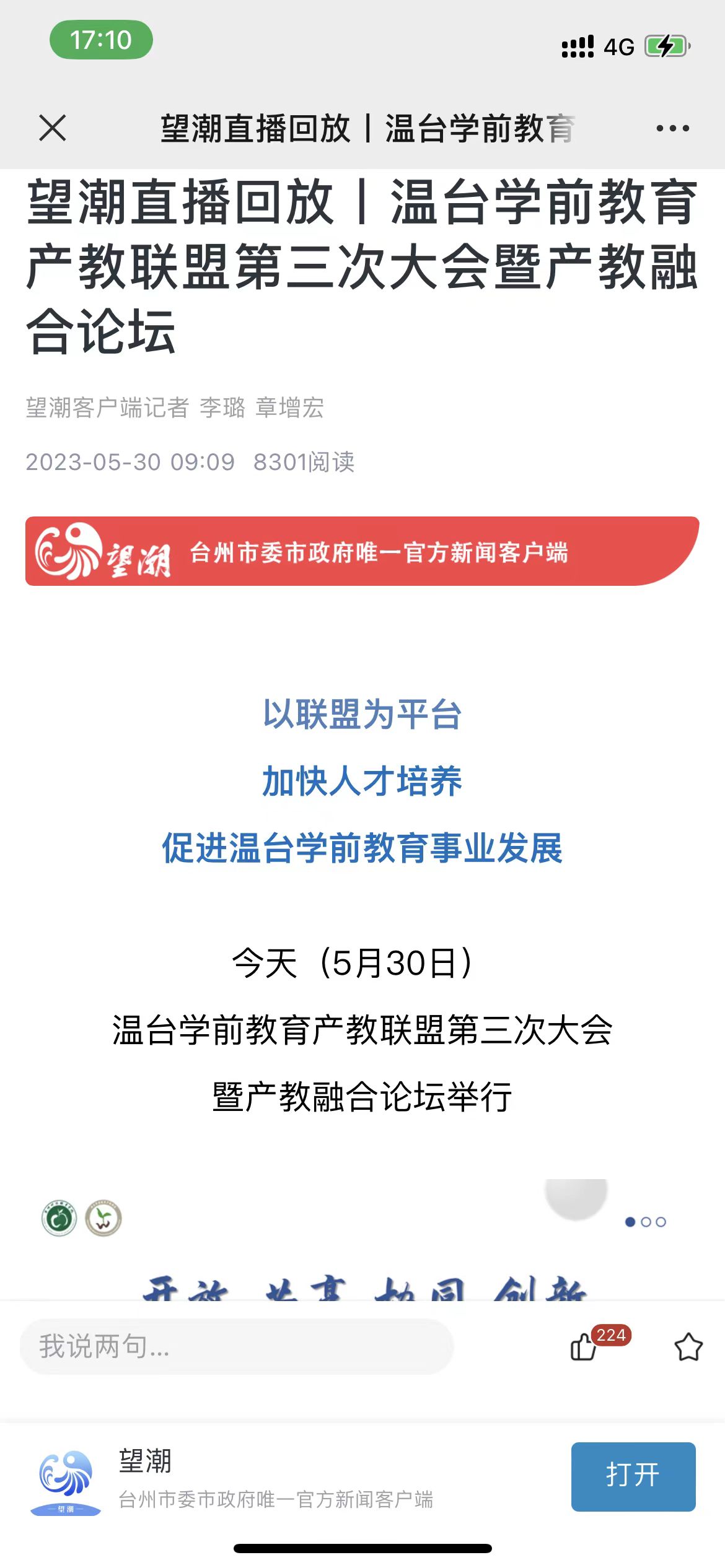Viewport: 725px width, 1568px height.
Task: Like this article
Action: tap(584, 1346)
